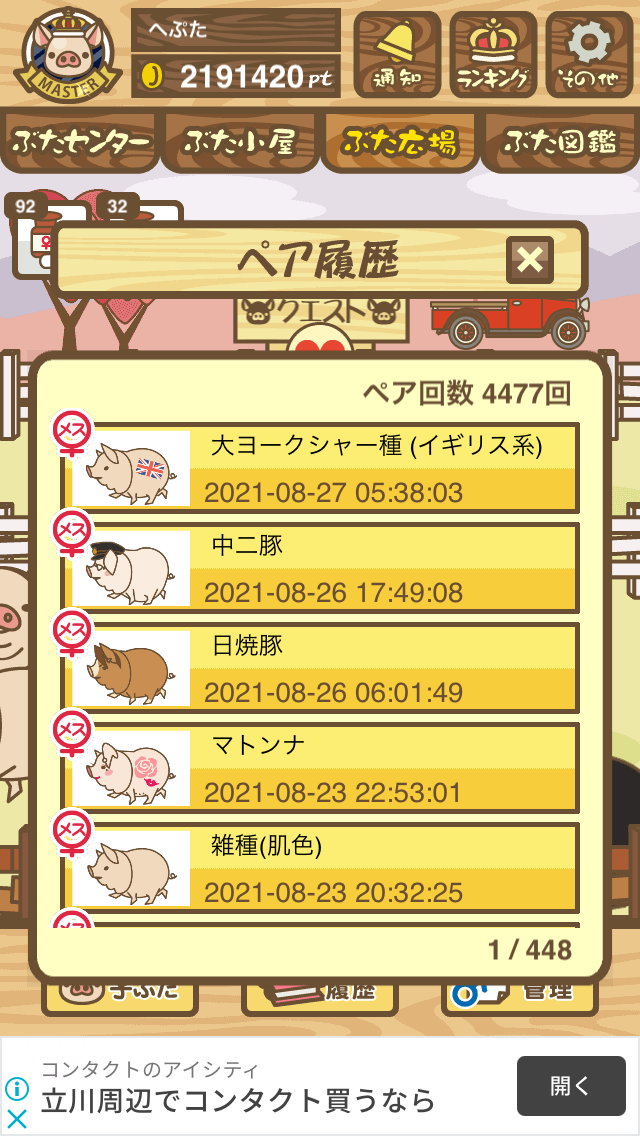
Task: Select the ぶた広場 tab
Action: (400, 143)
